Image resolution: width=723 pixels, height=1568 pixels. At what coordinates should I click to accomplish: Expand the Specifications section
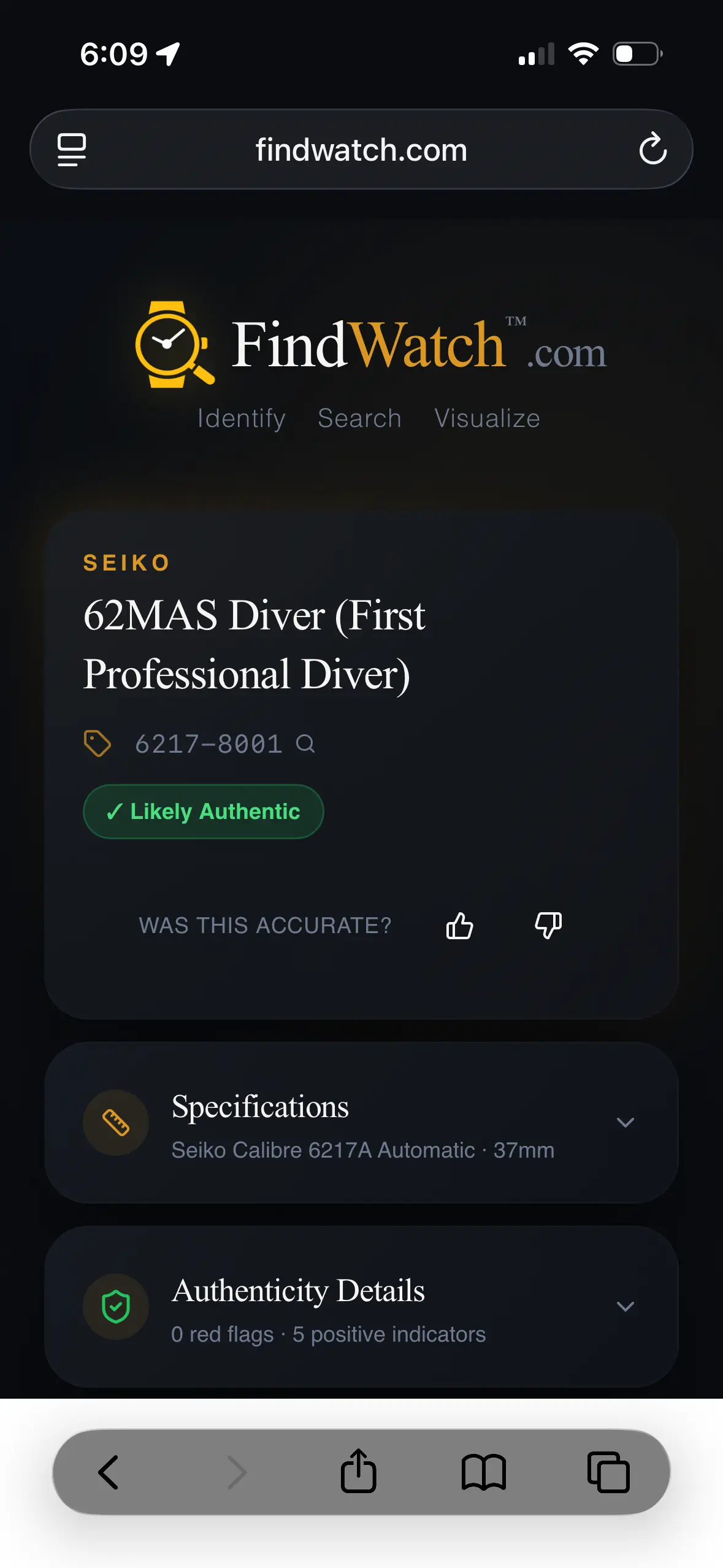tap(625, 1122)
